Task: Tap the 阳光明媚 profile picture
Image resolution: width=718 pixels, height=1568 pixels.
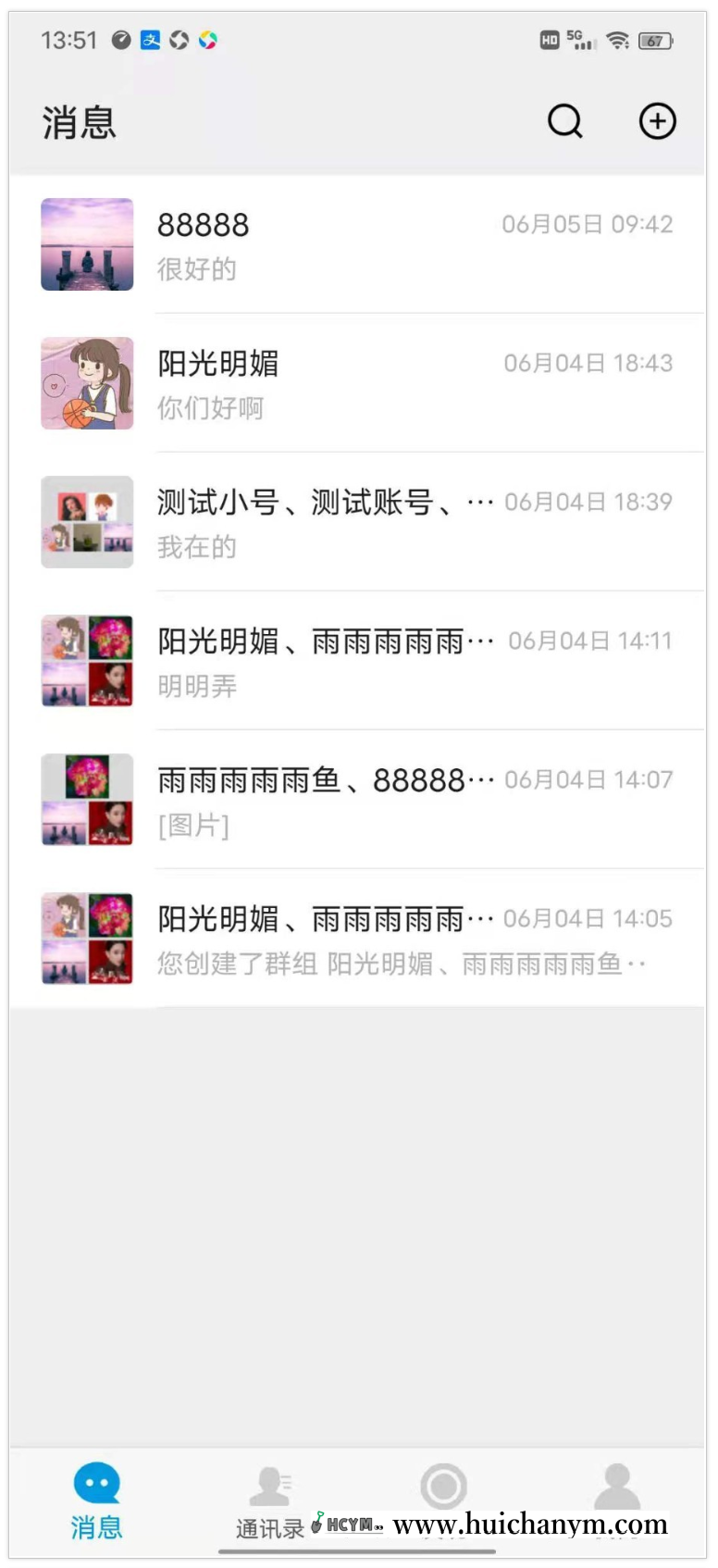Action: (87, 382)
